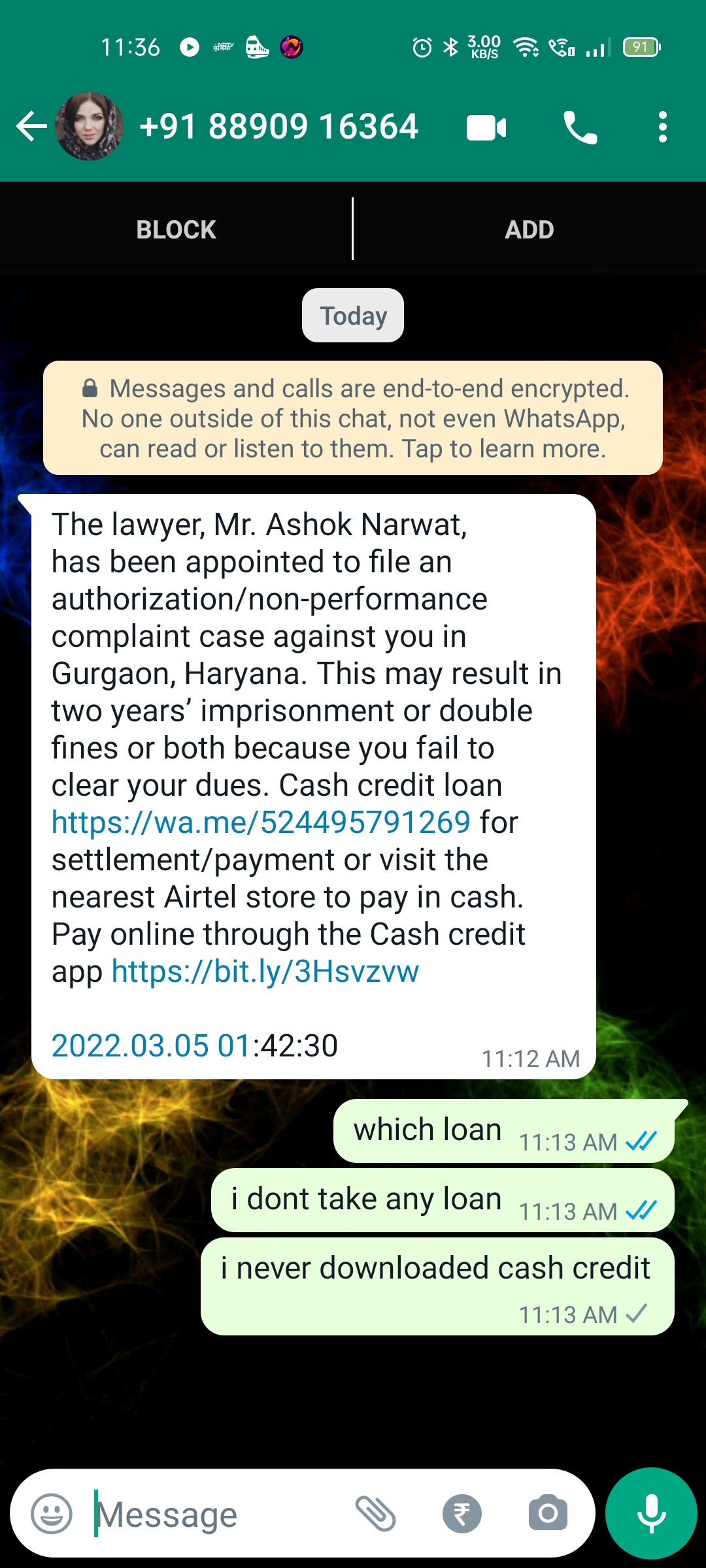Tap the end-to-end encryption notice
706x1568 pixels.
click(x=353, y=418)
